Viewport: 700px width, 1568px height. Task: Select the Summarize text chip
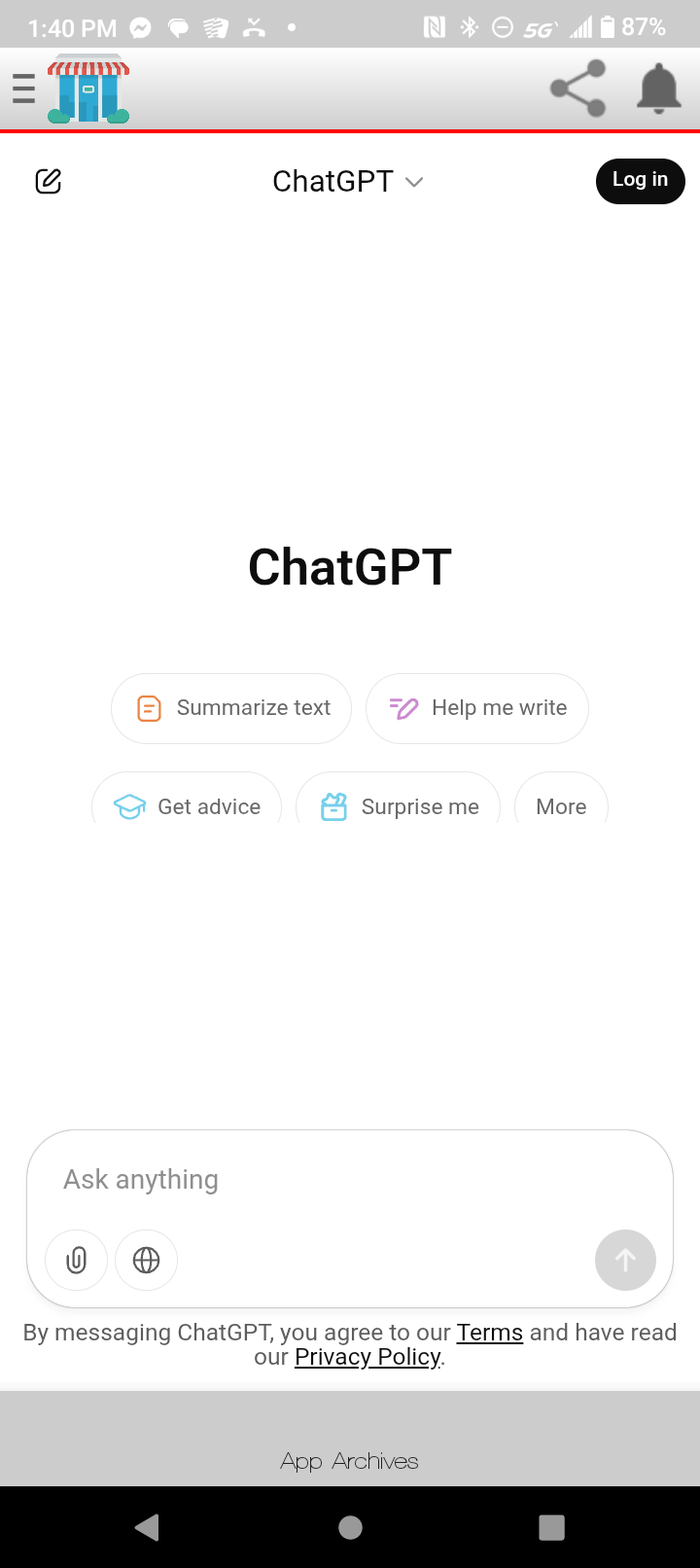coord(231,708)
